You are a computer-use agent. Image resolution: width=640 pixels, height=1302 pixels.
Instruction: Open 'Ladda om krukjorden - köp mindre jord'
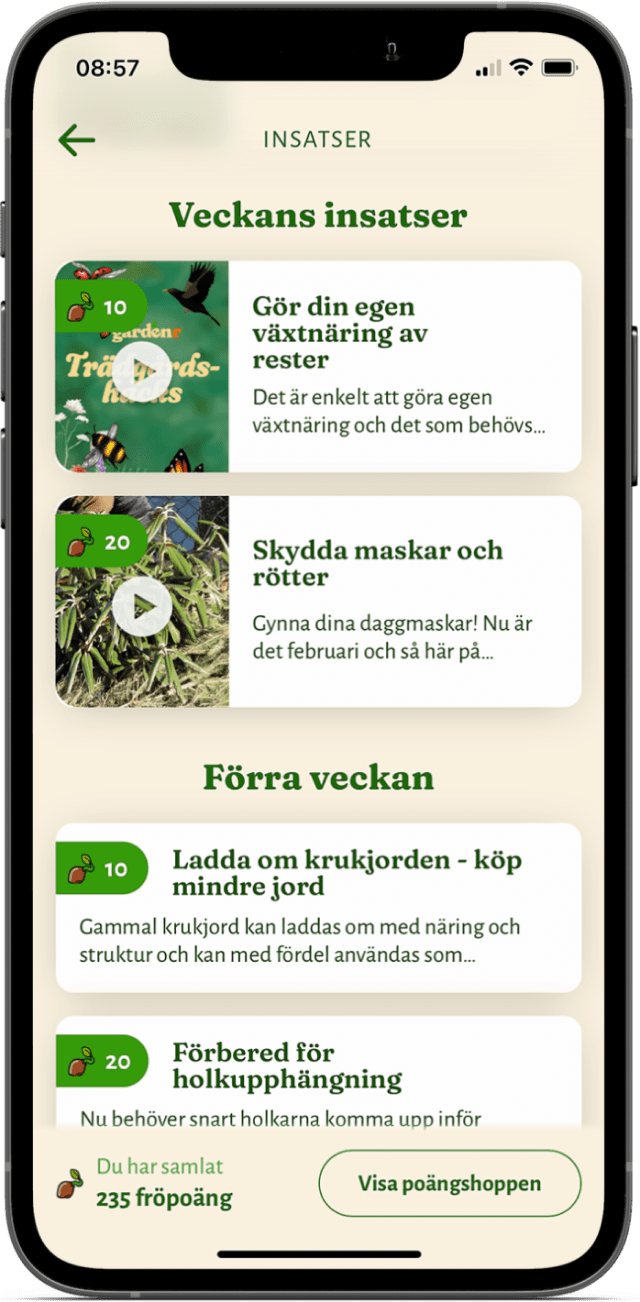(x=318, y=907)
